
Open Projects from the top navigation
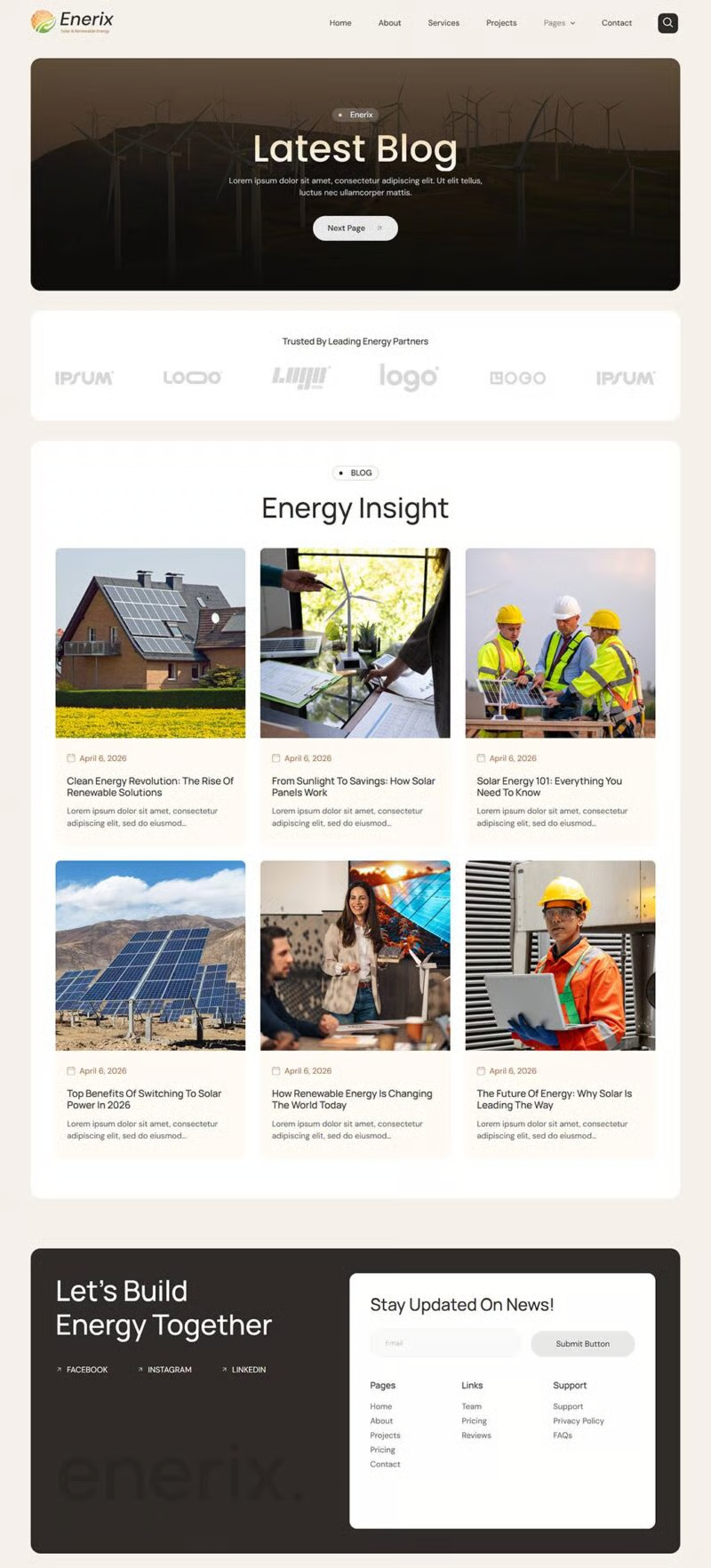point(501,23)
